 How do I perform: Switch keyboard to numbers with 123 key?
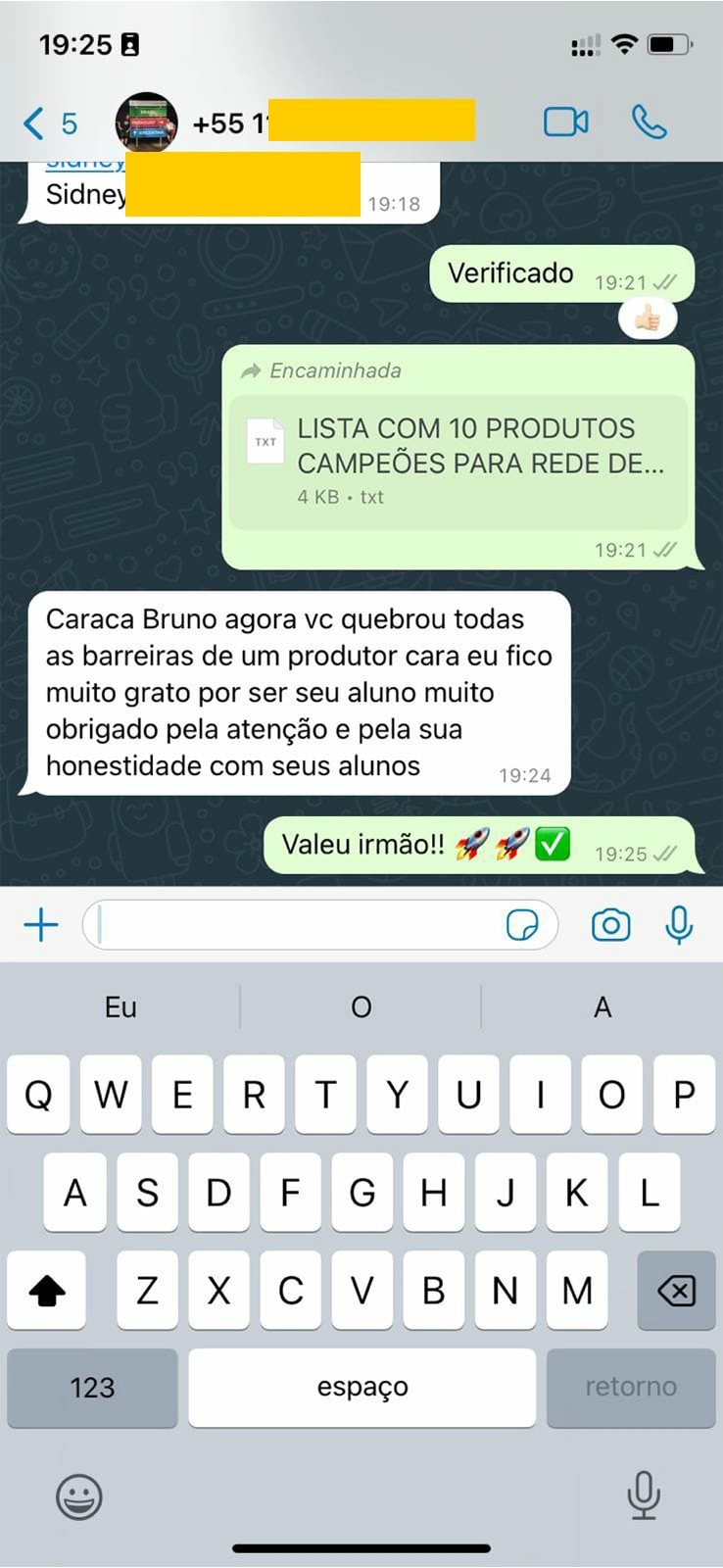tap(92, 1387)
